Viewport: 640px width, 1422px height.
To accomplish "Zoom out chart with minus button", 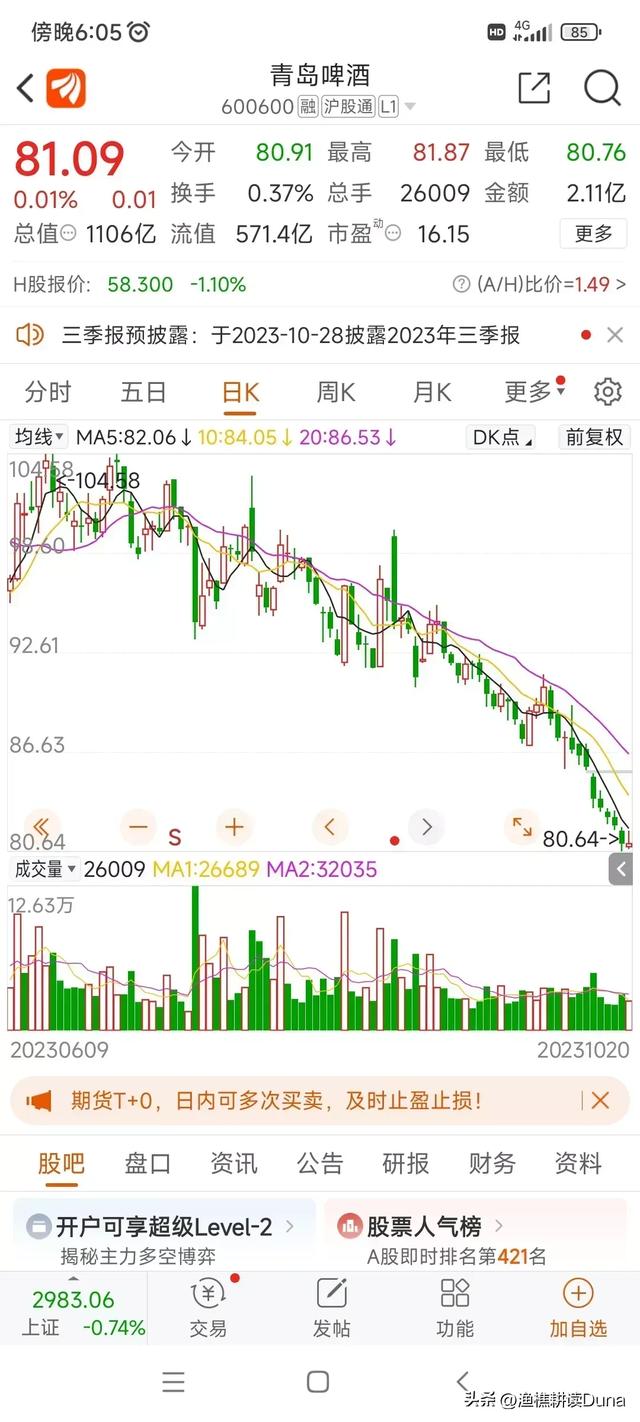I will [138, 827].
